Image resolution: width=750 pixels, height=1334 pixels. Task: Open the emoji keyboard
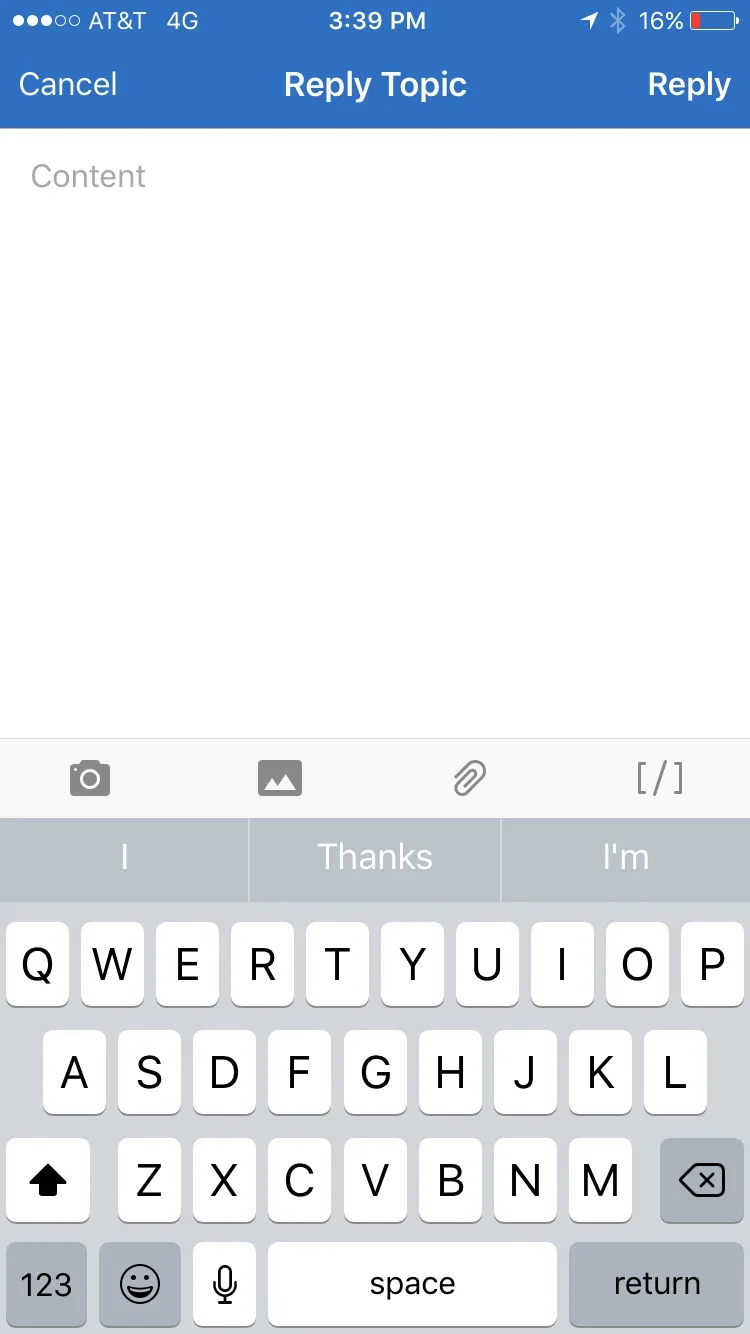click(140, 1284)
